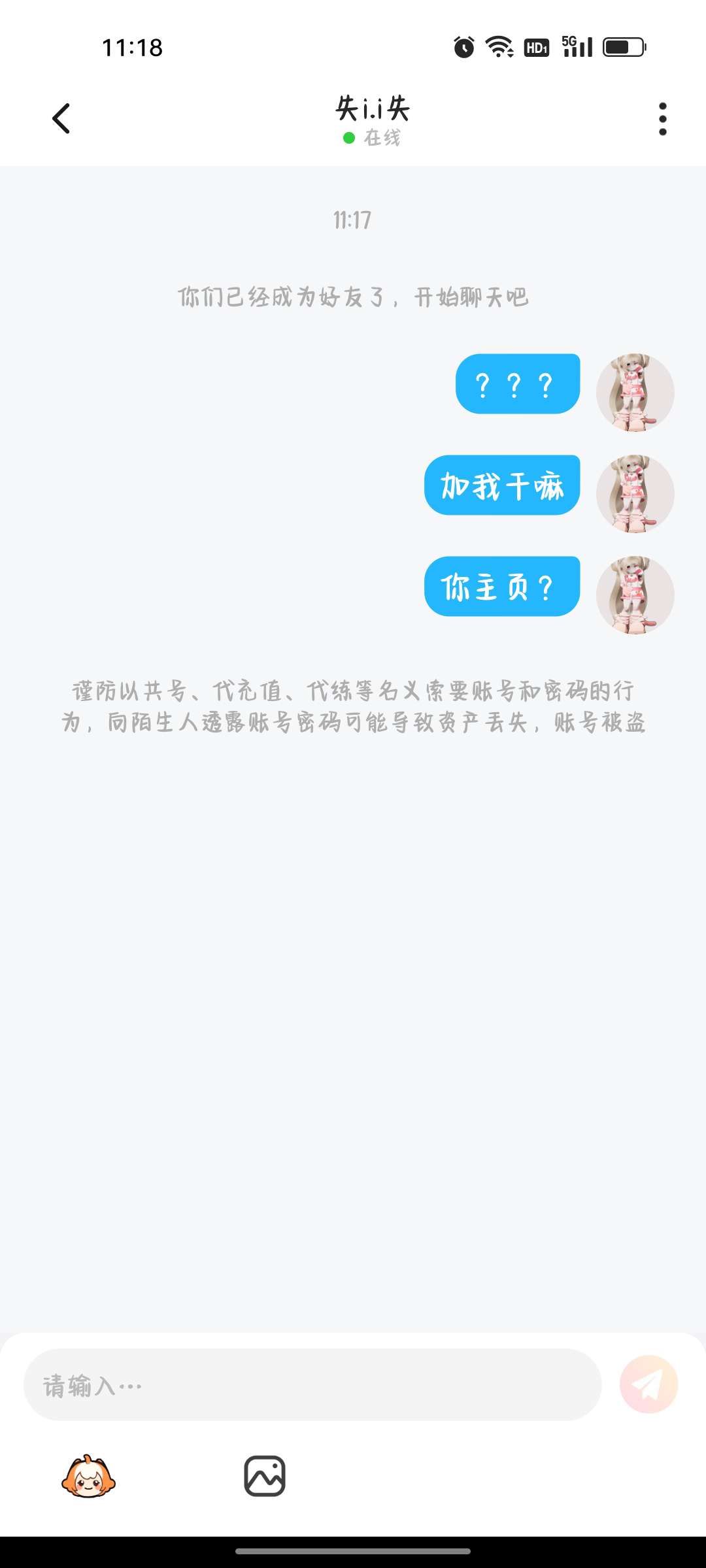Open the three-dot overflow menu
706x1568 pixels.
[x=662, y=119]
